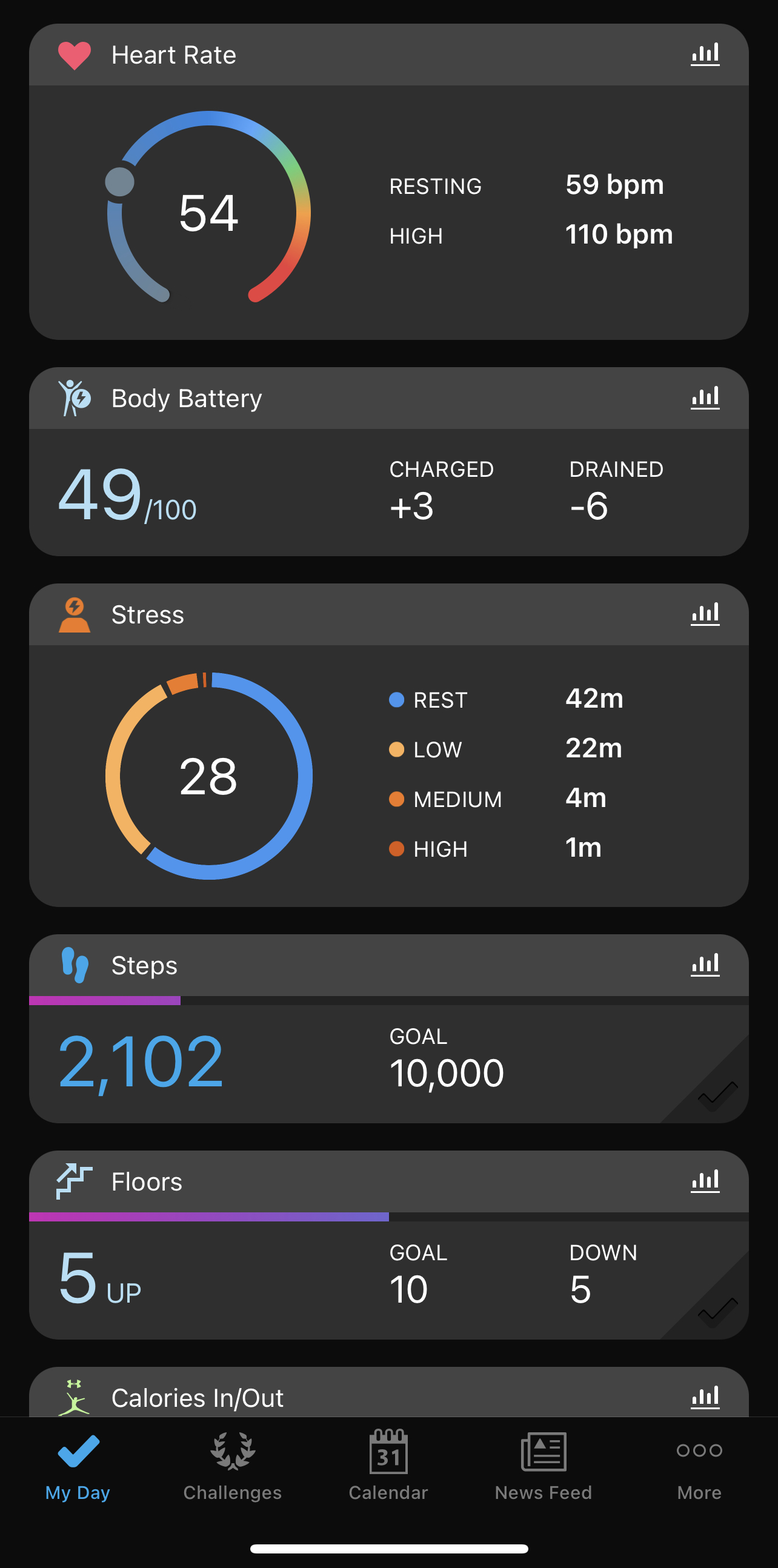Open the Heart Rate chart icon
Screen dimensions: 778x1568
(705, 55)
